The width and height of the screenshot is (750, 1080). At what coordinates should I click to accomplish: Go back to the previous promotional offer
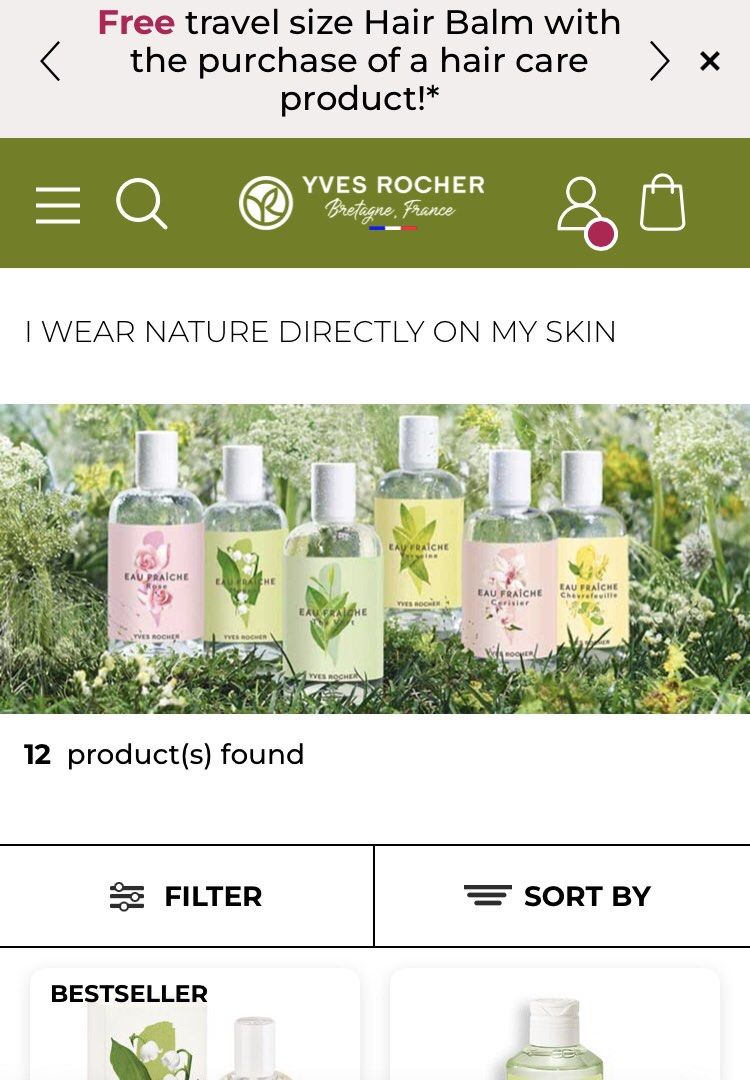click(50, 60)
